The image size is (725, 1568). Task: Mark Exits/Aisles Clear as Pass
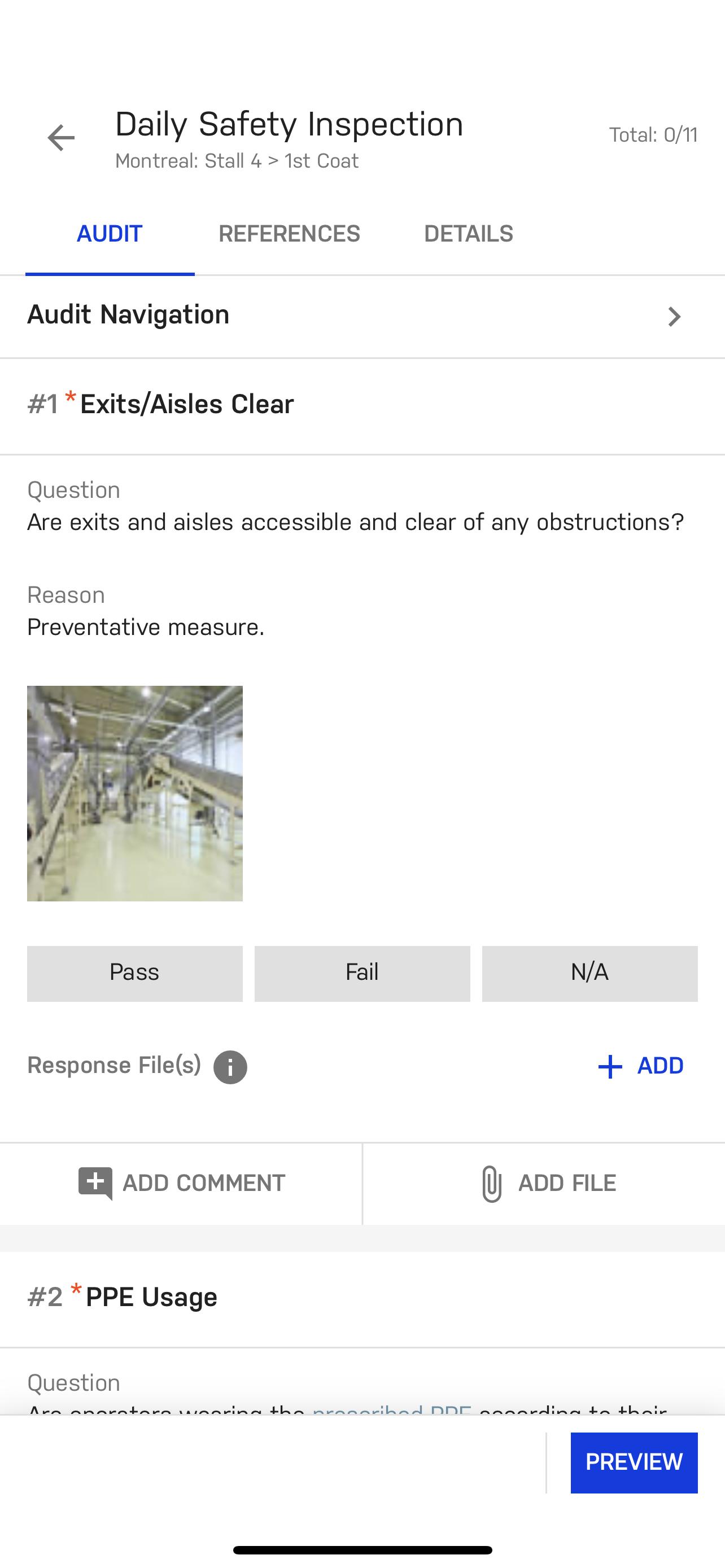coord(134,973)
